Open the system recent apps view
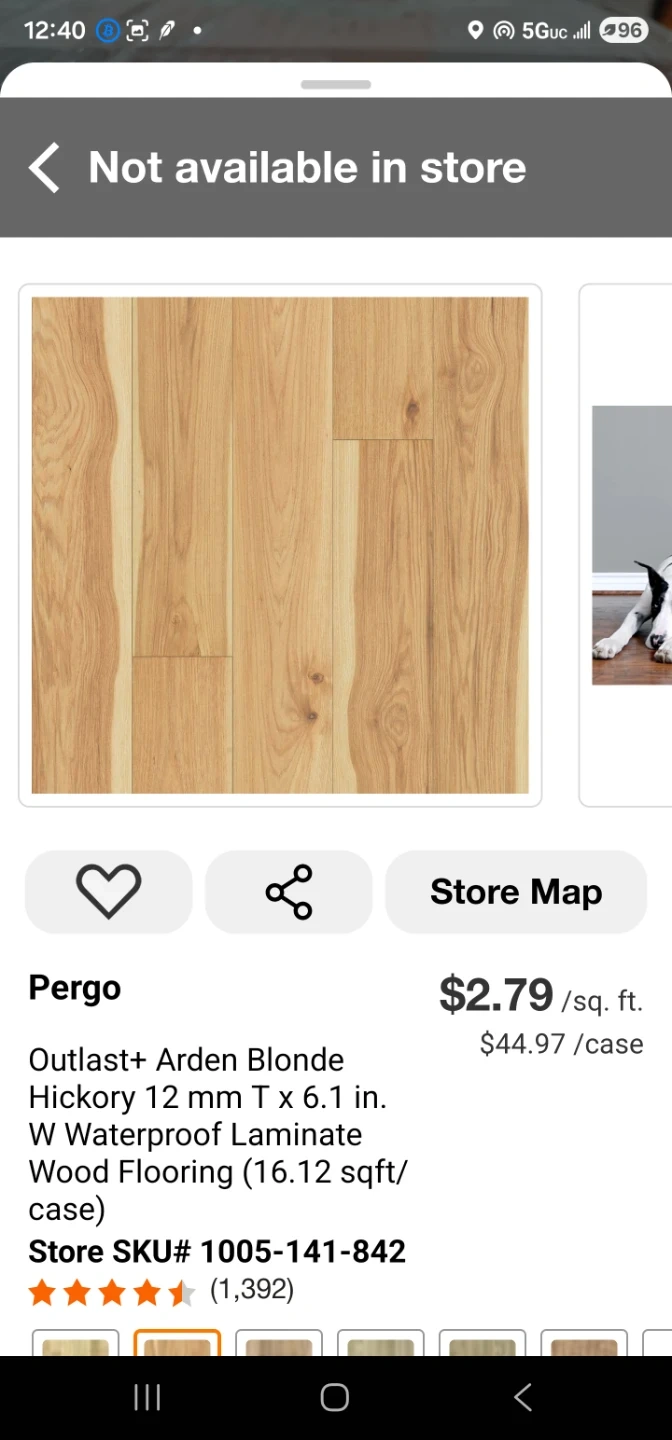672x1440 pixels. (147, 1397)
